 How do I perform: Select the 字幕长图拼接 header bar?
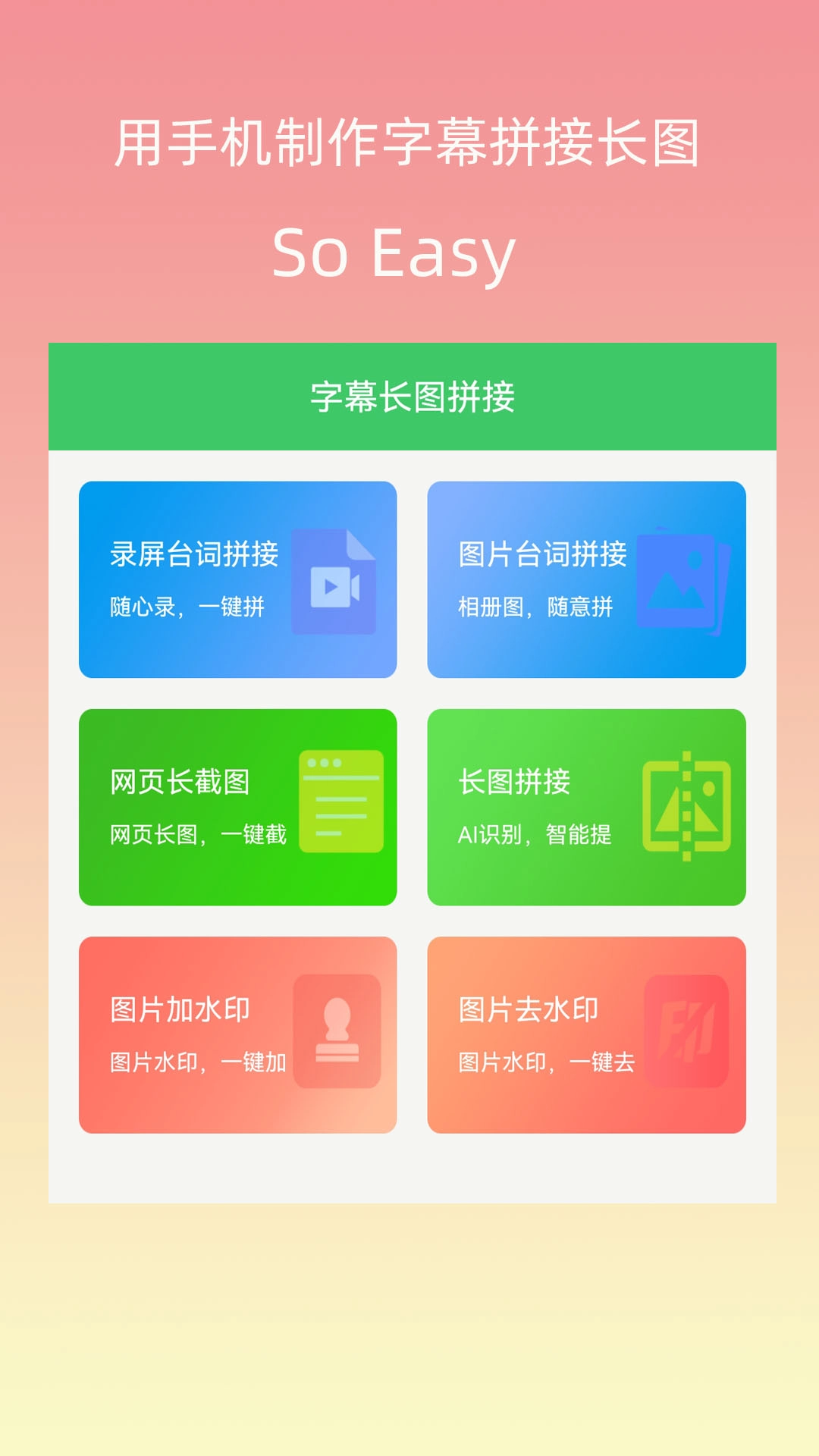click(409, 394)
